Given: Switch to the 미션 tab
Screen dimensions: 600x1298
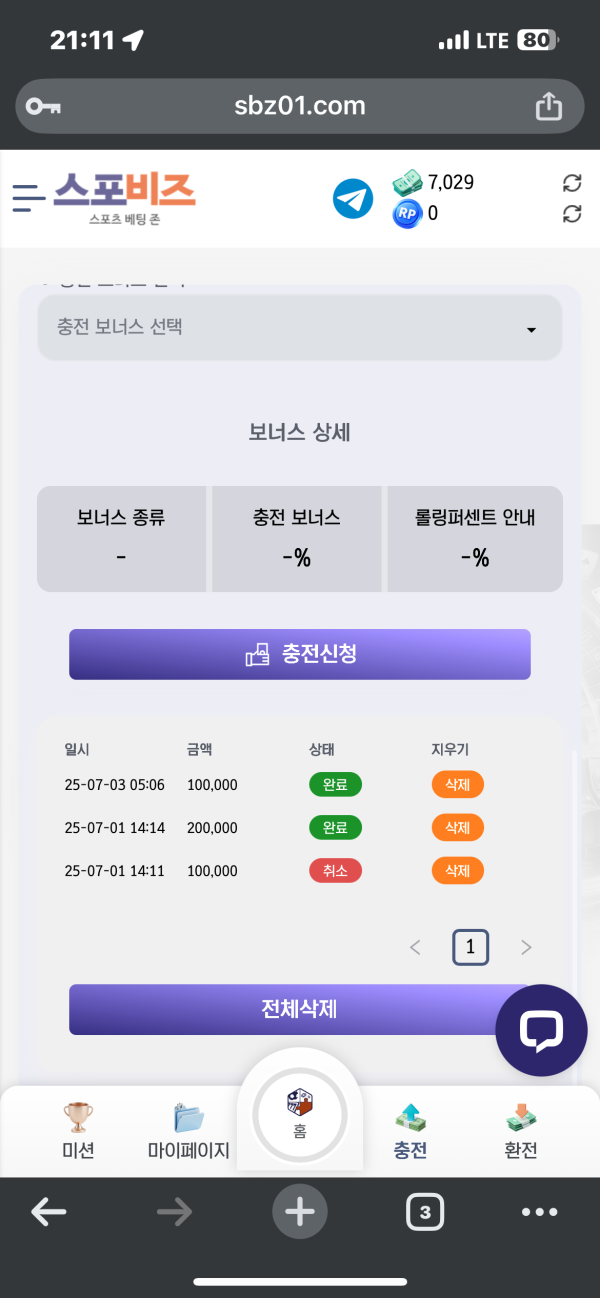Looking at the screenshot, I should (x=78, y=1130).
